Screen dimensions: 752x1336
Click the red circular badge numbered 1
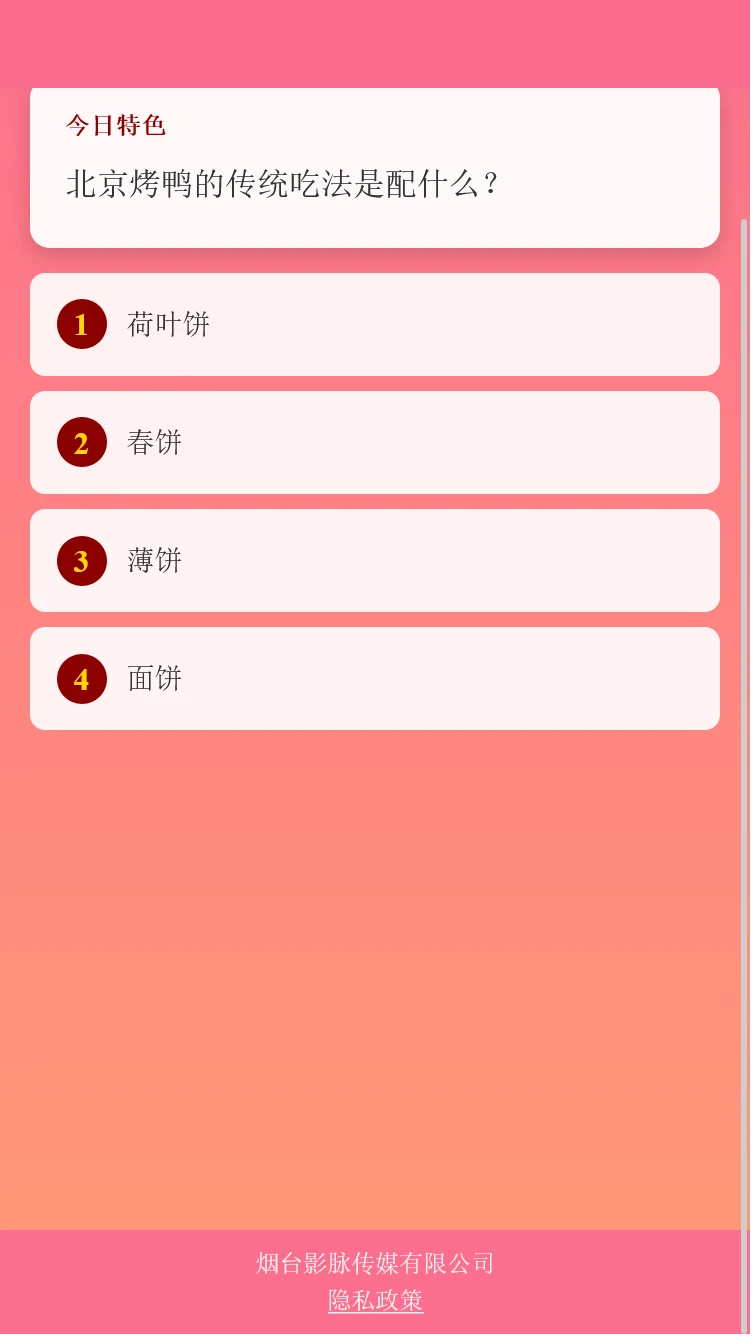(x=81, y=324)
